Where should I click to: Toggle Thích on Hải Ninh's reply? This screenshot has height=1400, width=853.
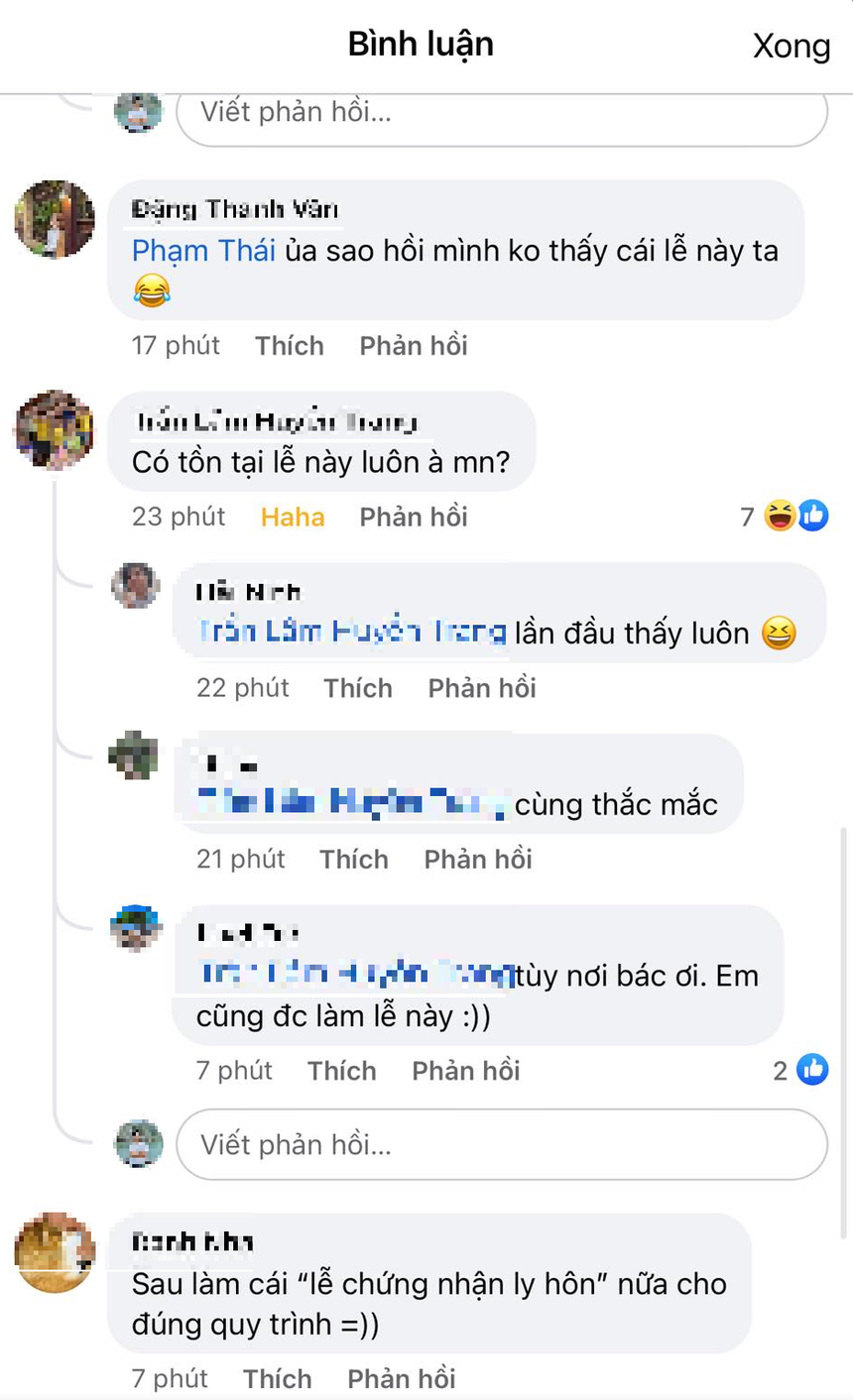pyautogui.click(x=357, y=687)
